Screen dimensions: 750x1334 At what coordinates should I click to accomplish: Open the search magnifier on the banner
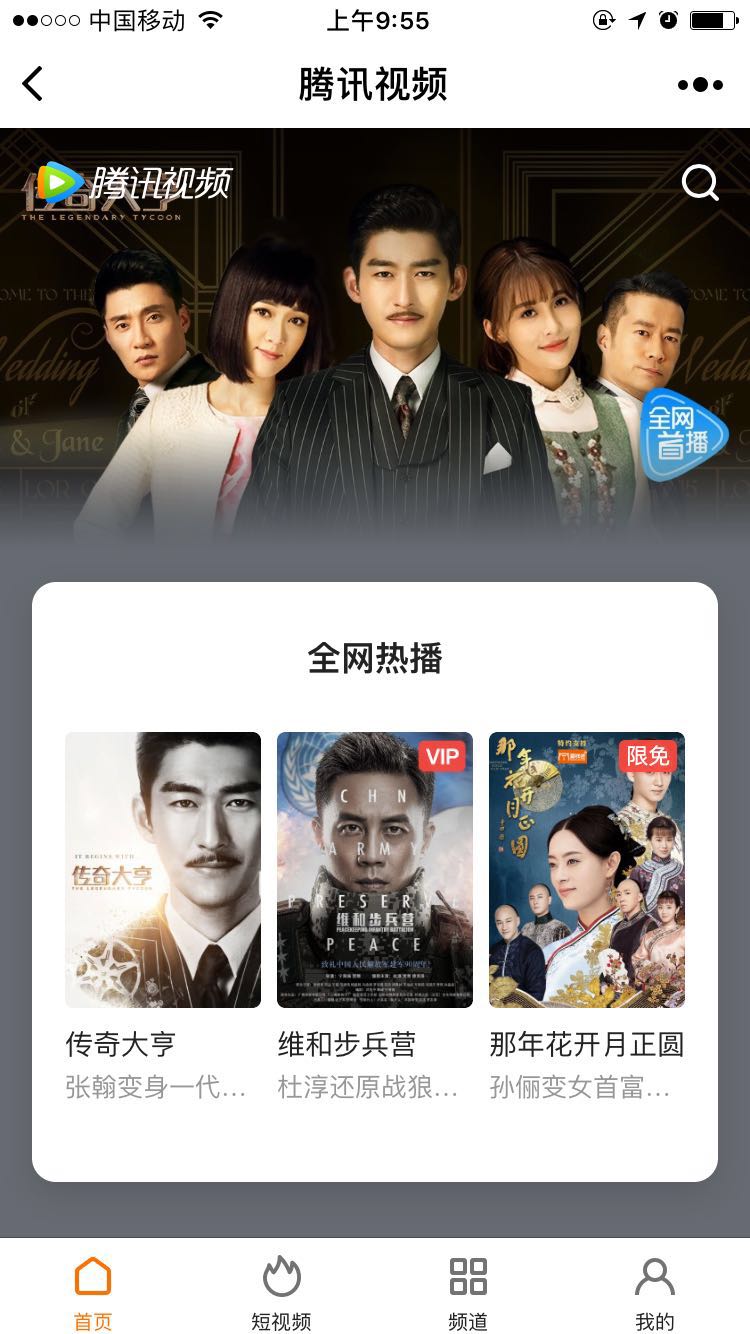click(x=700, y=183)
